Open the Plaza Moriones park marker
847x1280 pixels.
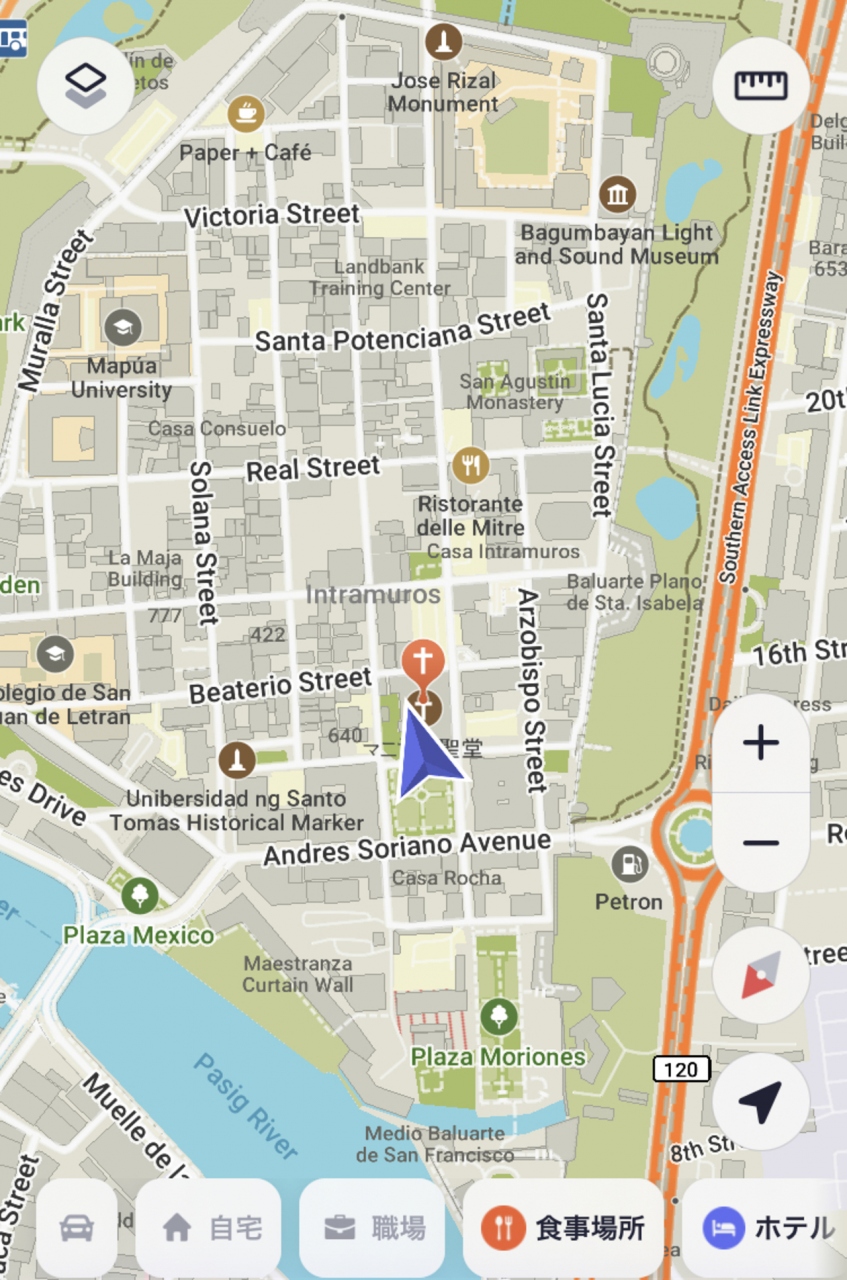click(x=497, y=1018)
